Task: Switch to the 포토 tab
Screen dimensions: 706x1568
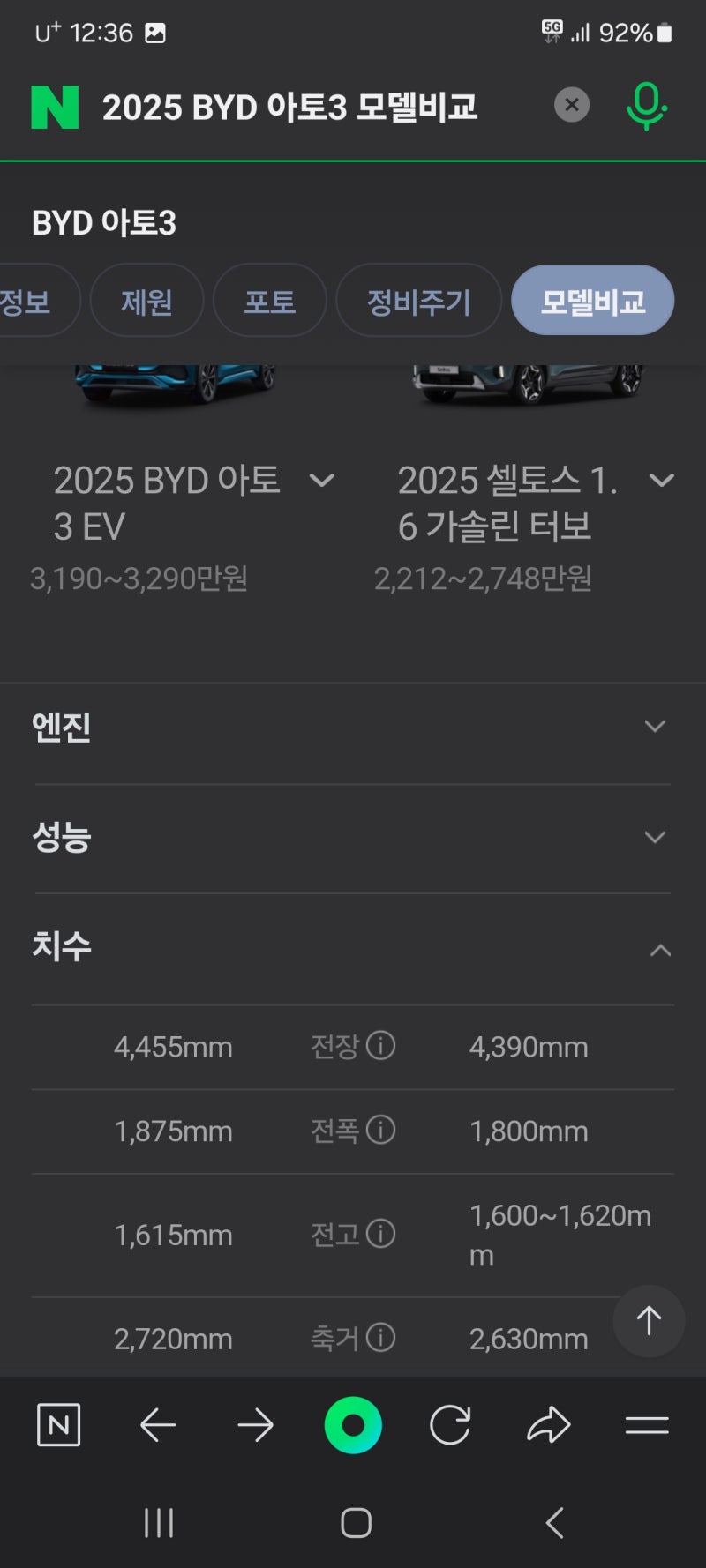Action: point(269,301)
